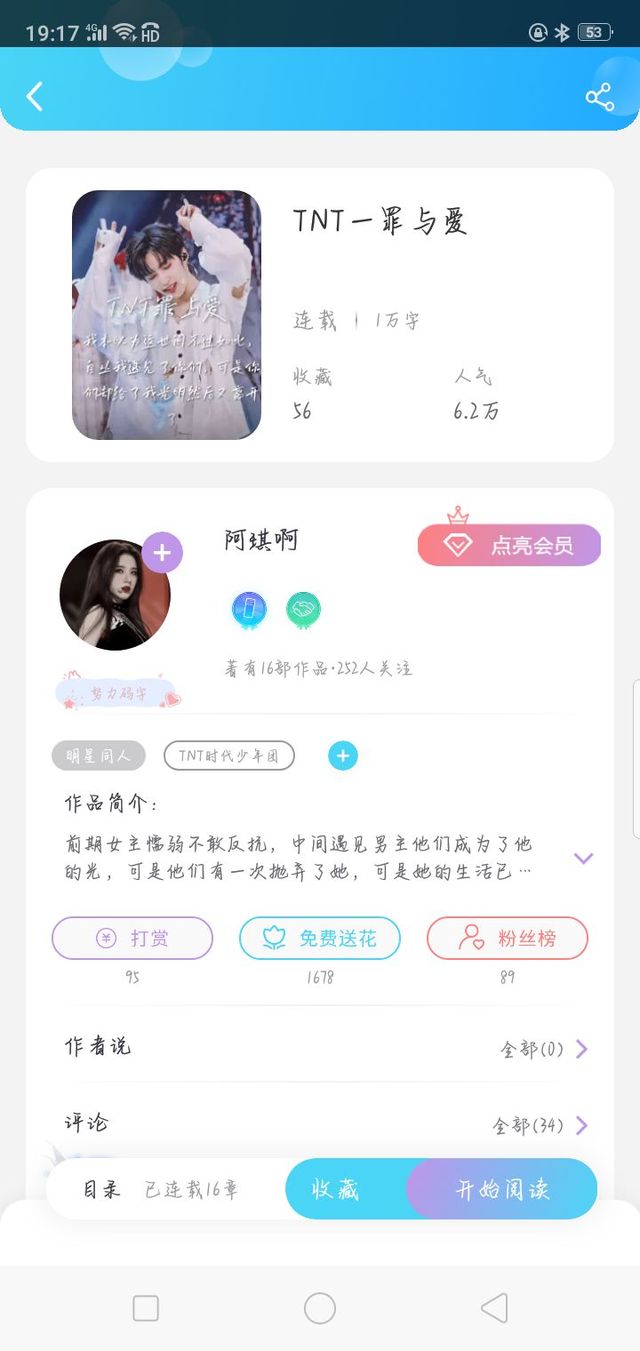Tap the 点亮会员 membership button
This screenshot has width=640, height=1351.
pos(509,545)
